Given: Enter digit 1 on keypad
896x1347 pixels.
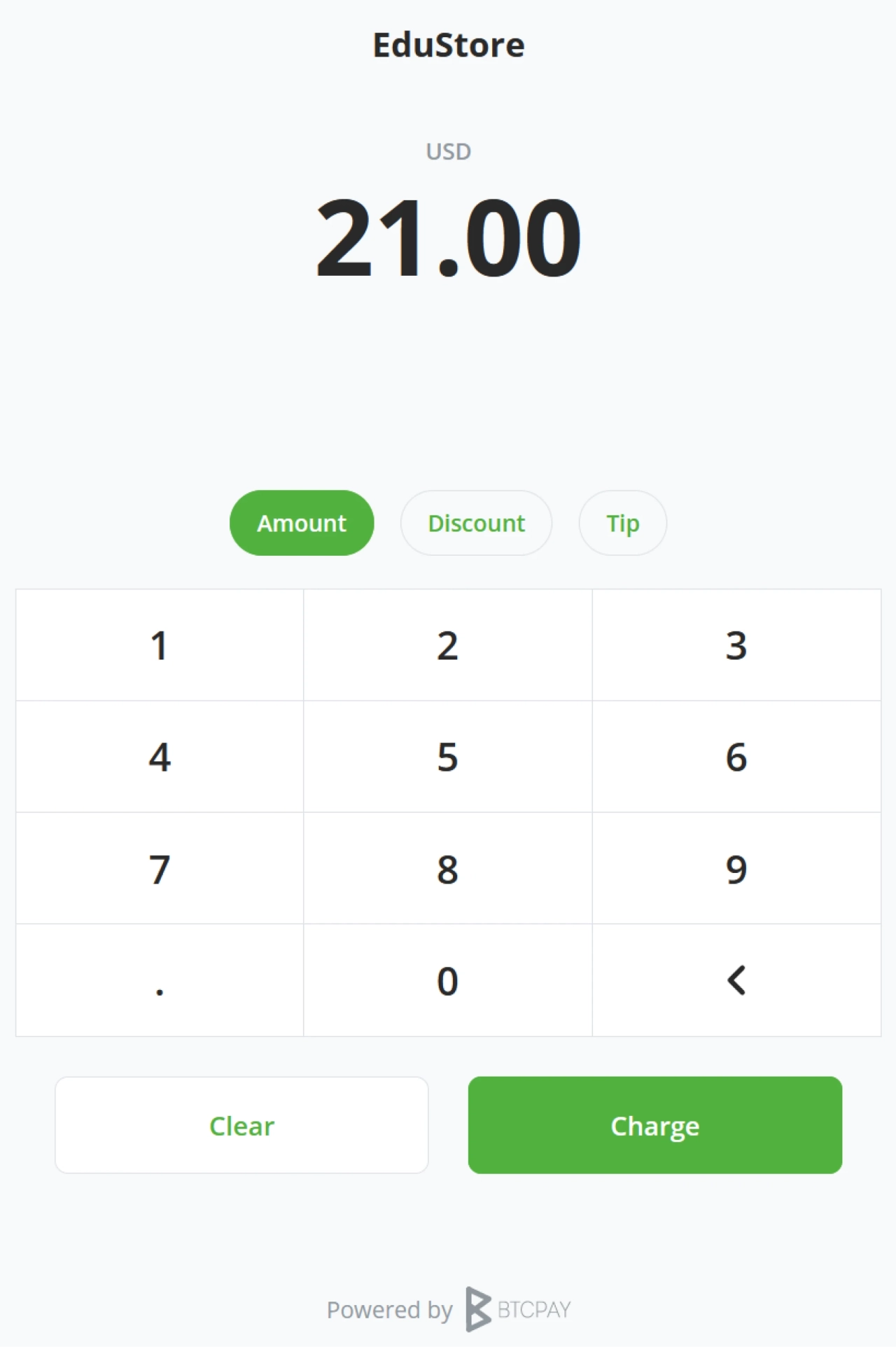Looking at the screenshot, I should coord(160,645).
